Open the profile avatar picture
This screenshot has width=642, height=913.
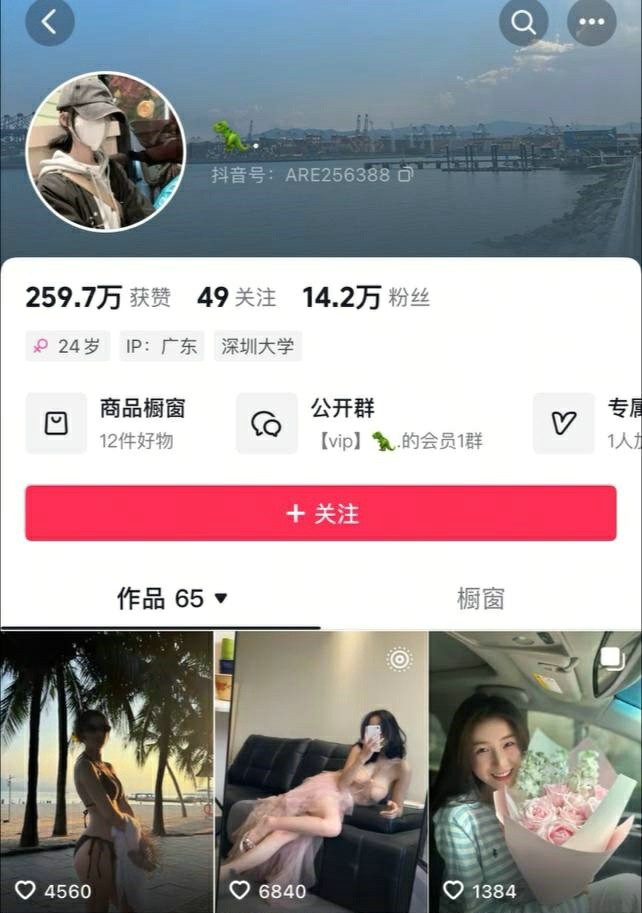coord(105,151)
